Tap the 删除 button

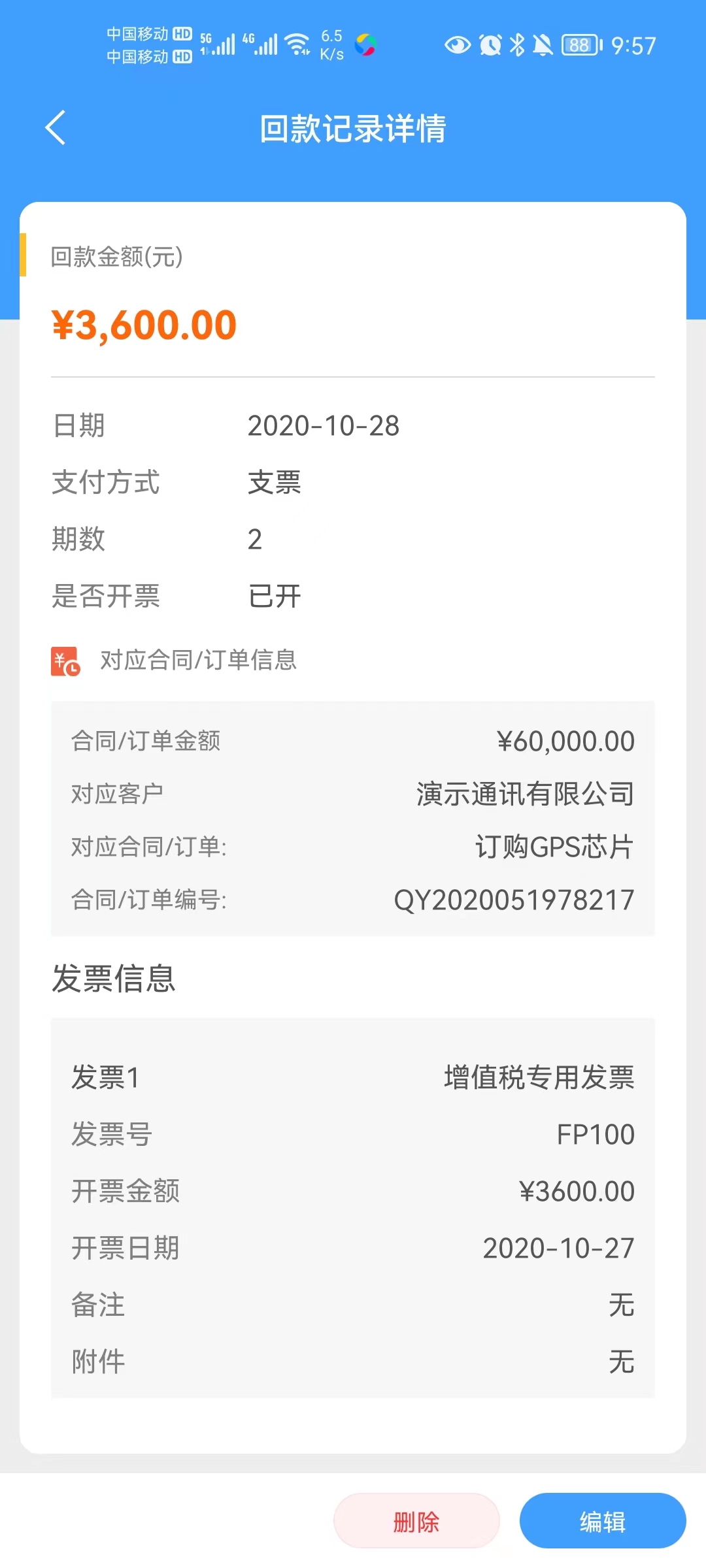tap(416, 1521)
